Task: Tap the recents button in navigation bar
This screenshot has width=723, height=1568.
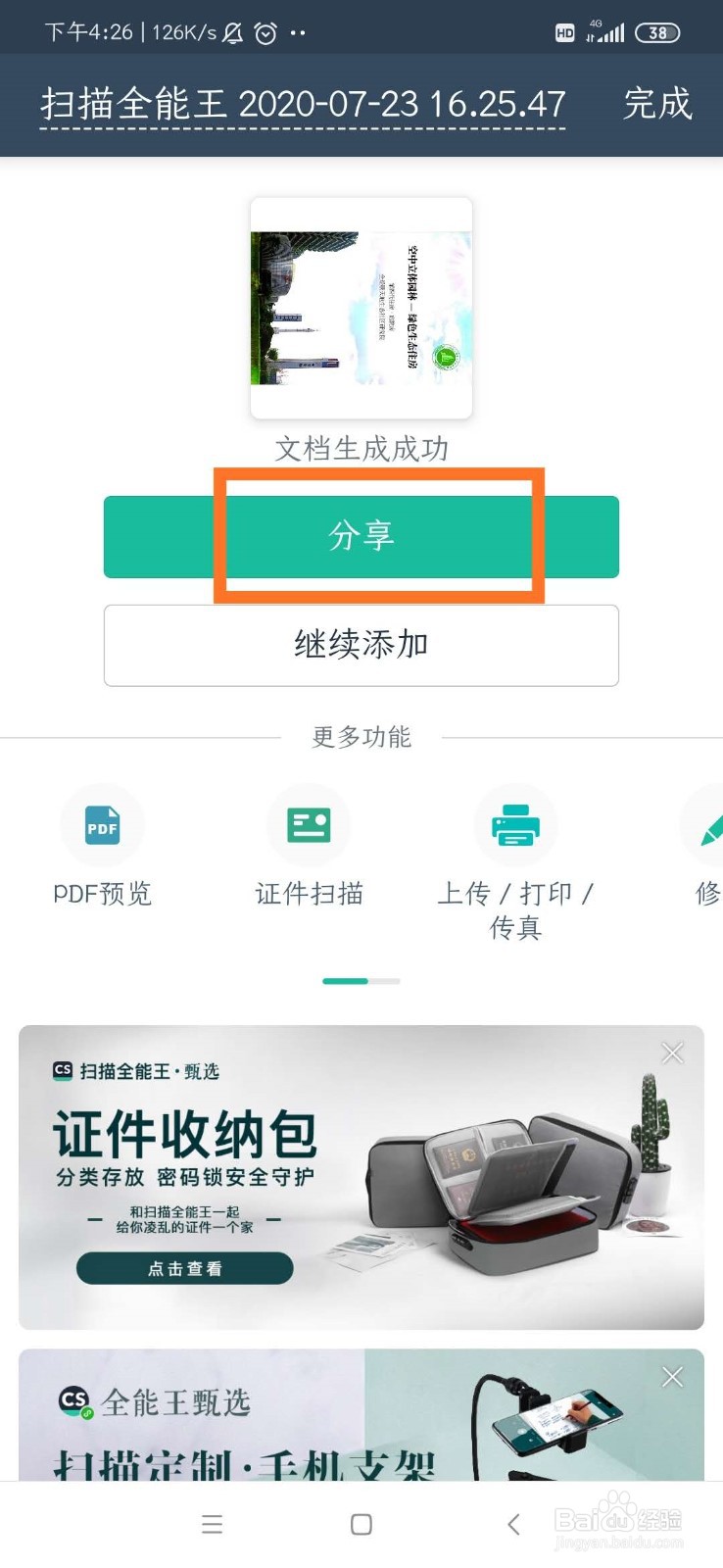Action: (x=212, y=1525)
